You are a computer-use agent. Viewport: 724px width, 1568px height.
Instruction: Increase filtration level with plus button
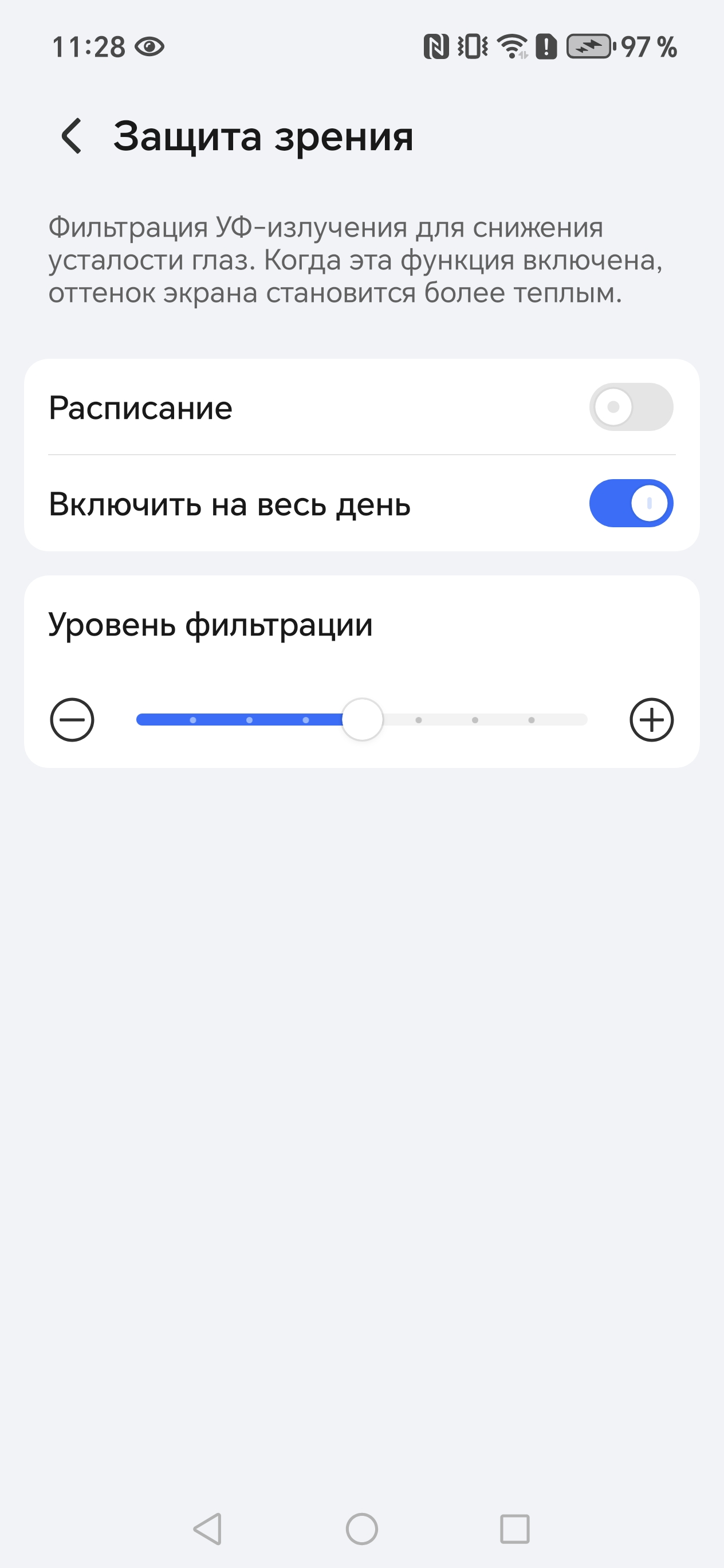coord(651,719)
